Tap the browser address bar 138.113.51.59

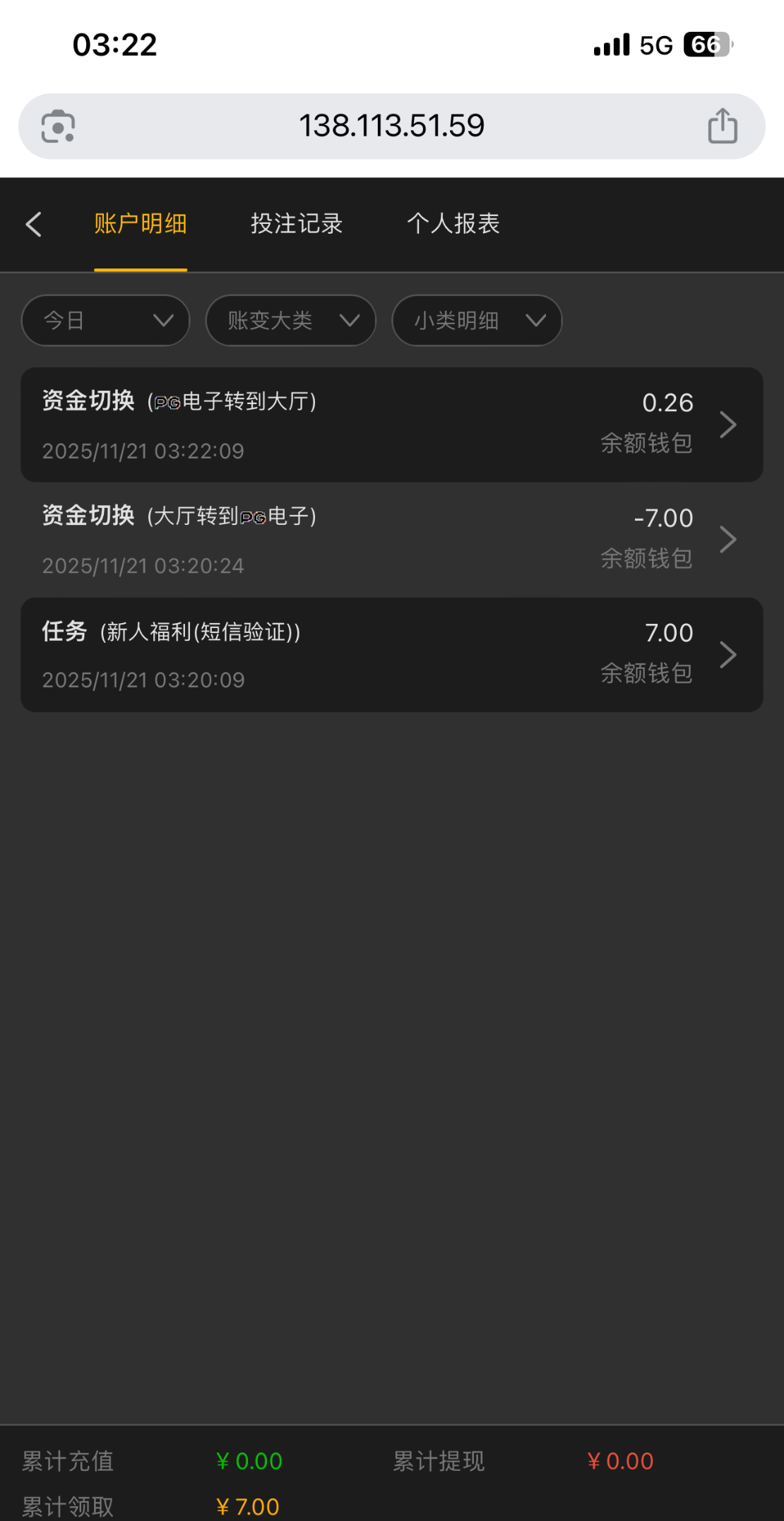(x=392, y=126)
